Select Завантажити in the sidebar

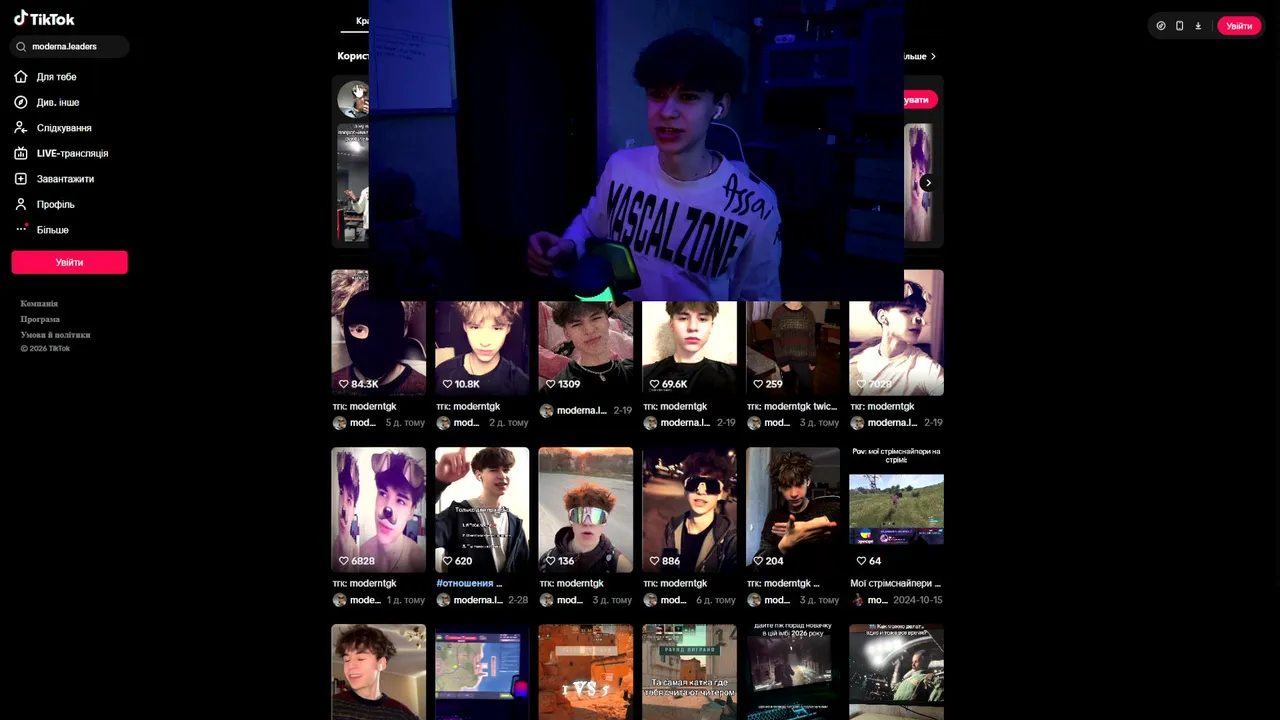[x=65, y=179]
